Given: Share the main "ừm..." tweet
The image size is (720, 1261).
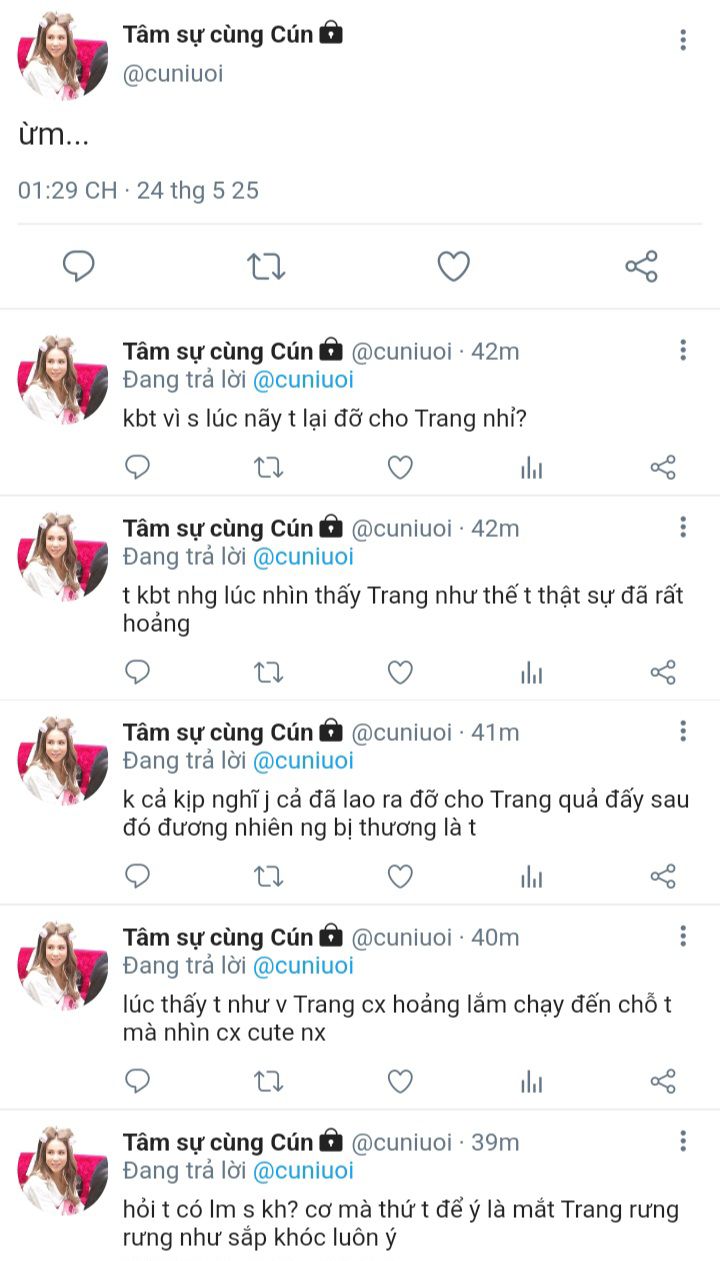Looking at the screenshot, I should pyautogui.click(x=641, y=266).
